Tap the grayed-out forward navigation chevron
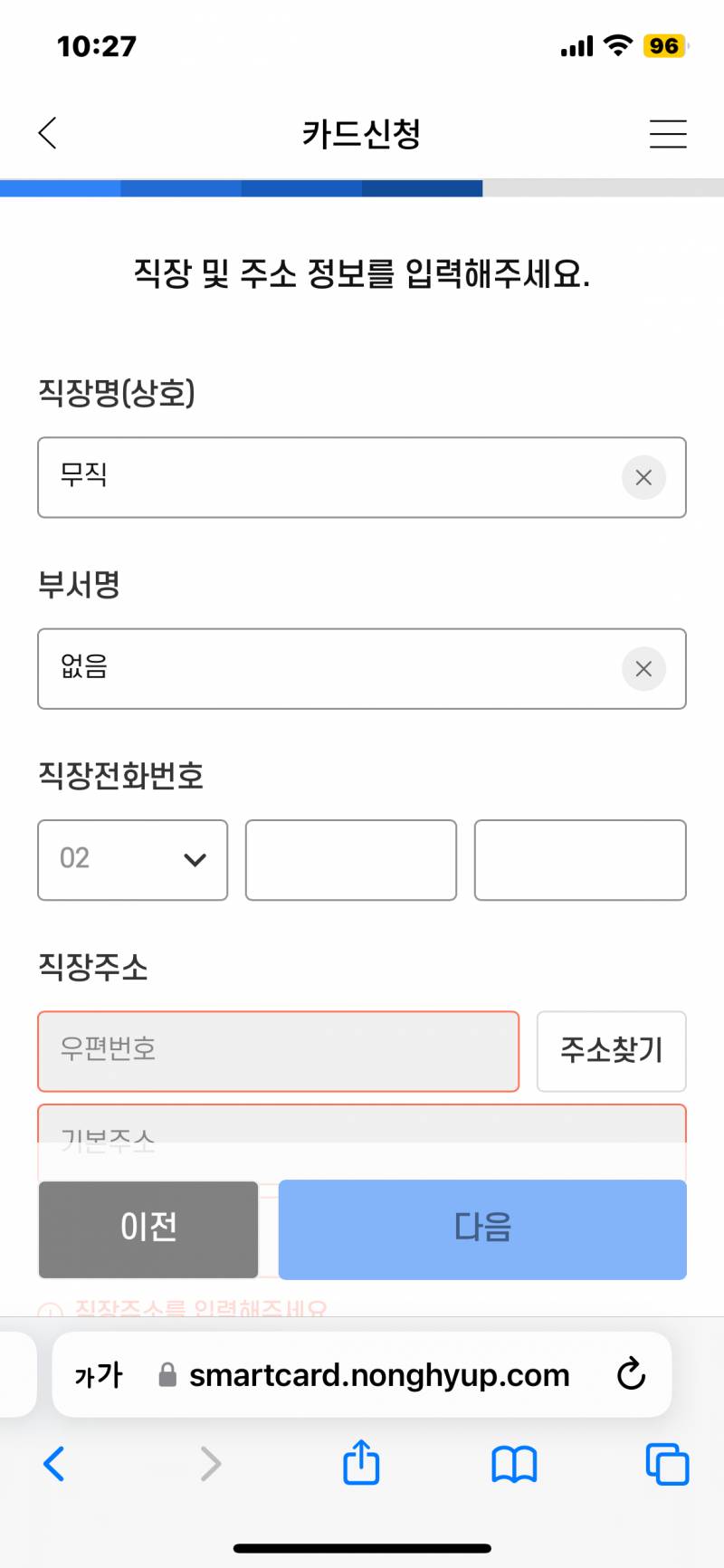724x1568 pixels. (209, 1463)
